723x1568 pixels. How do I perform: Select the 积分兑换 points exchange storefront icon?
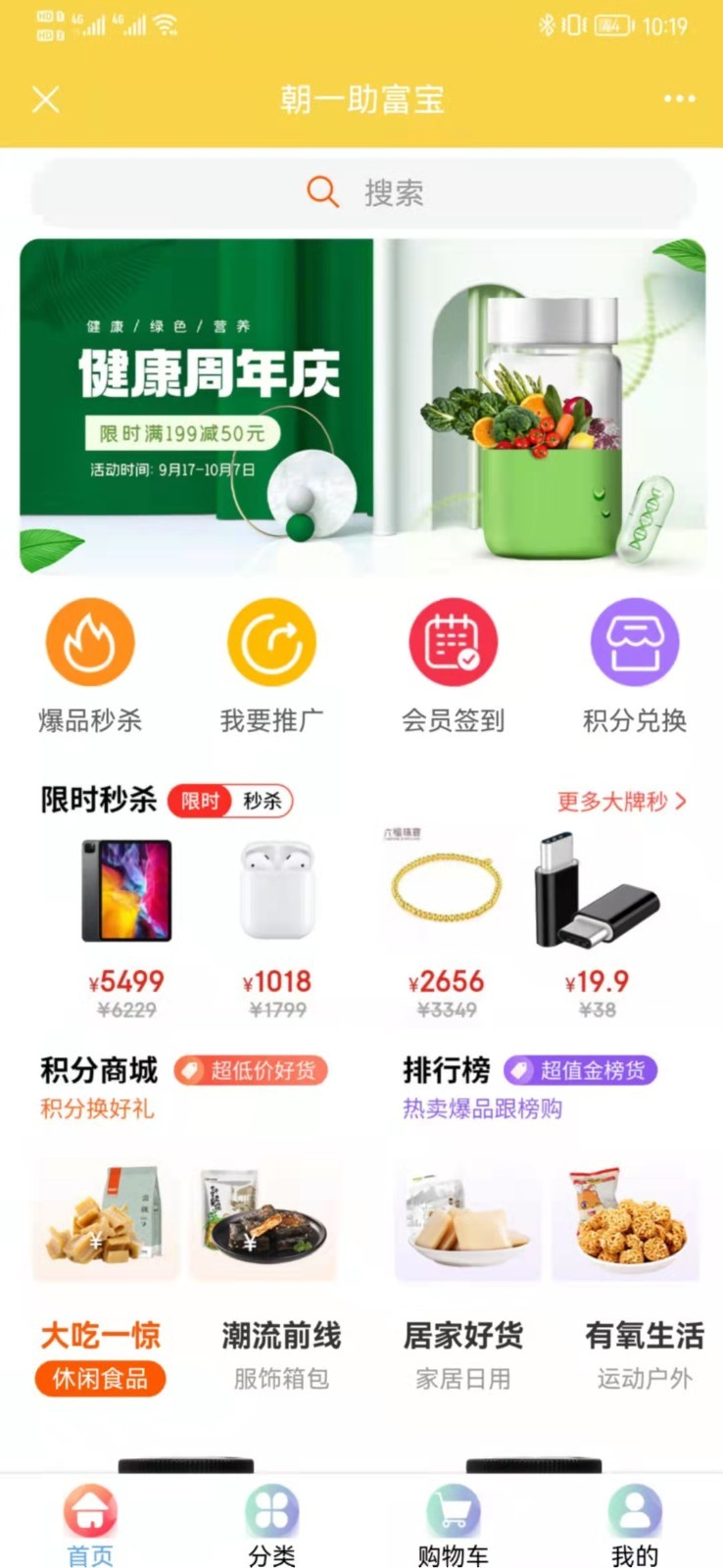[x=633, y=643]
